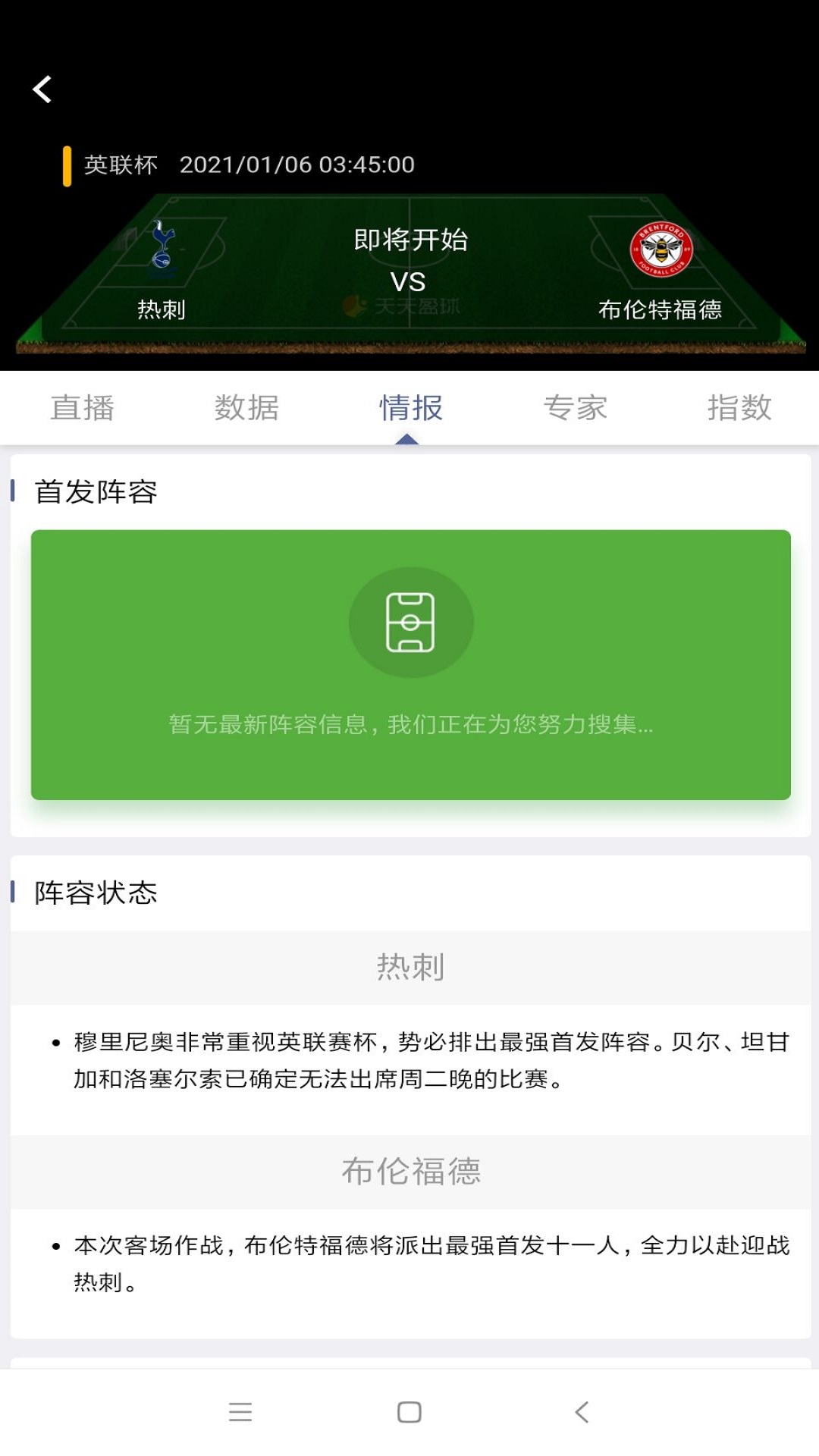
Task: Click the 即将开始 match status text
Action: [409, 240]
